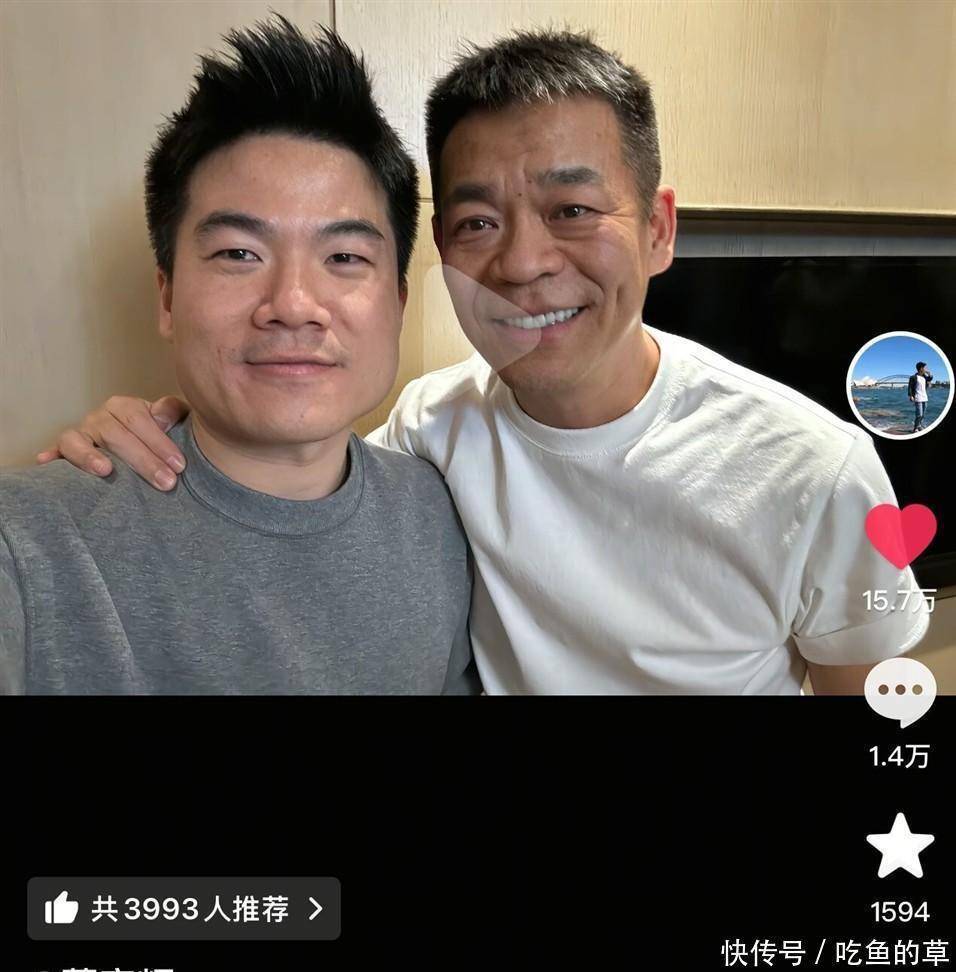Viewport: 956px width, 972px height.
Task: Open the creator's profile avatar
Action: tap(900, 385)
